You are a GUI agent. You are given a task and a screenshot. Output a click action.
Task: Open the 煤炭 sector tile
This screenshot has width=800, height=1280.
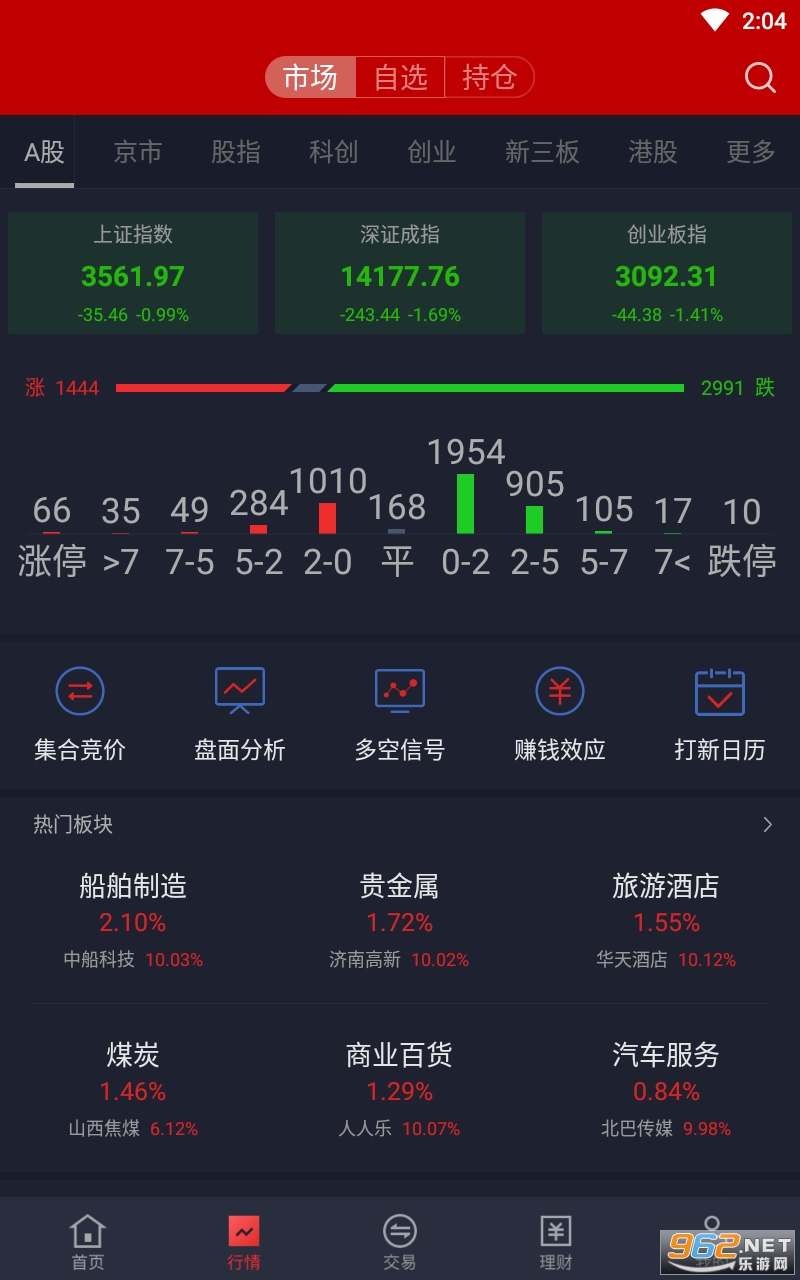click(133, 1089)
